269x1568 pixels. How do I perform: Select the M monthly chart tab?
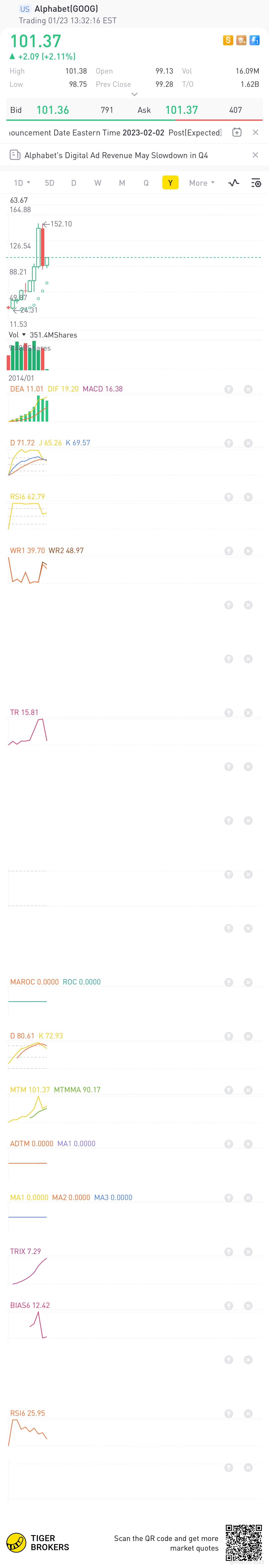(x=122, y=183)
